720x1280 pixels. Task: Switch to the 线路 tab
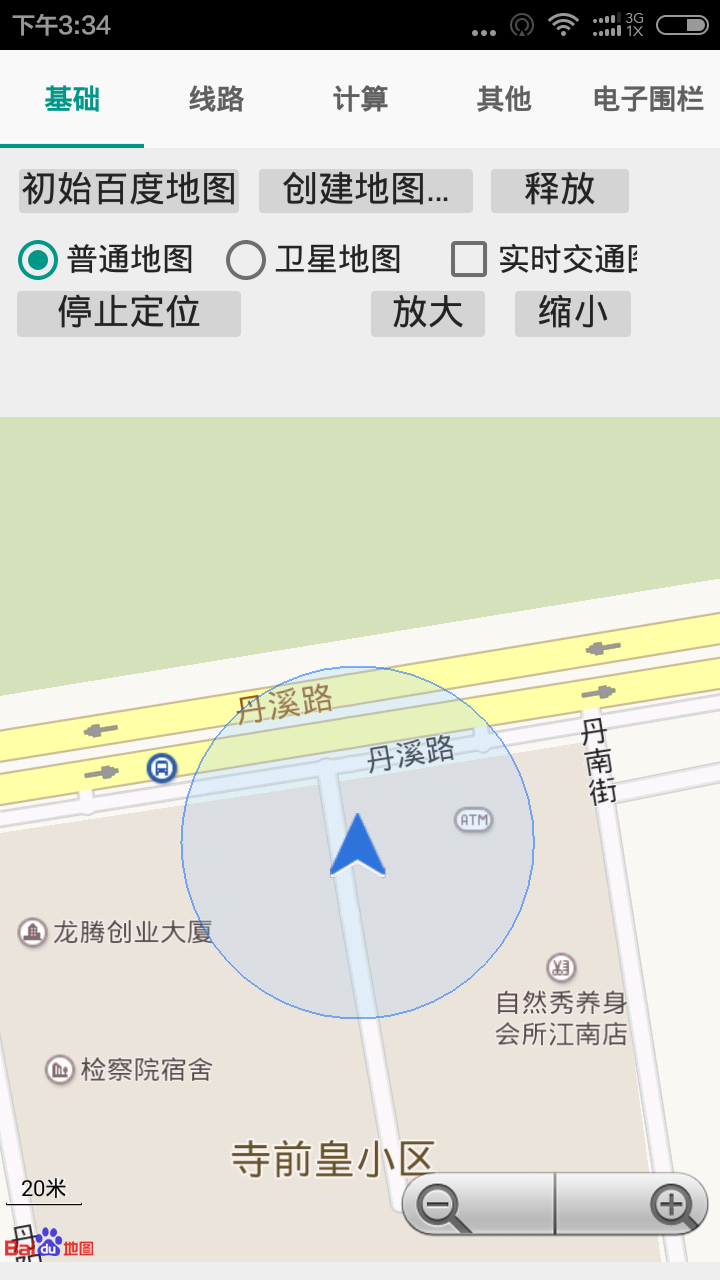pos(216,99)
